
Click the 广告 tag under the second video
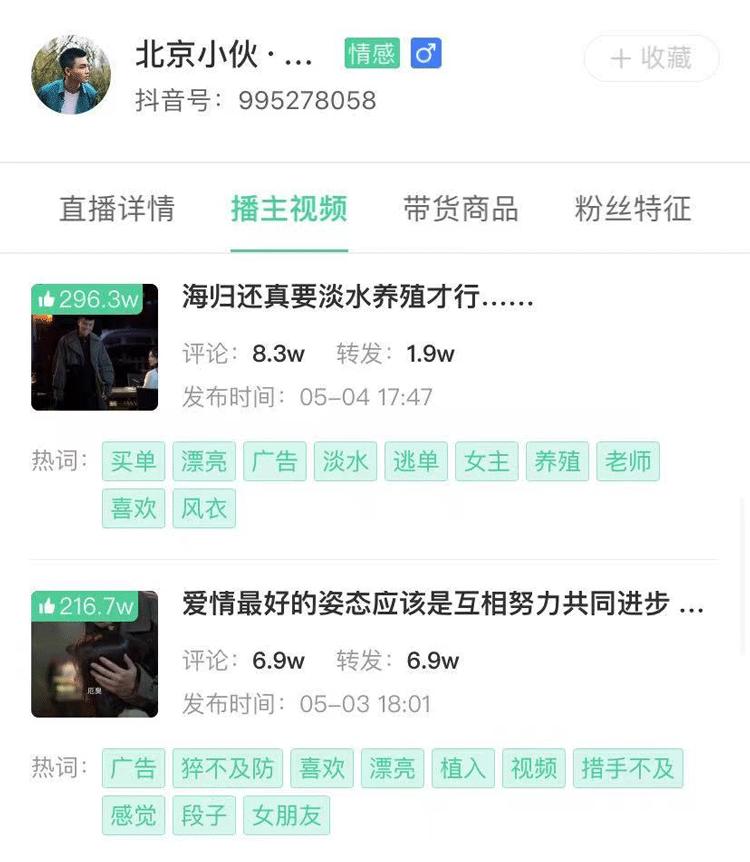(x=133, y=768)
